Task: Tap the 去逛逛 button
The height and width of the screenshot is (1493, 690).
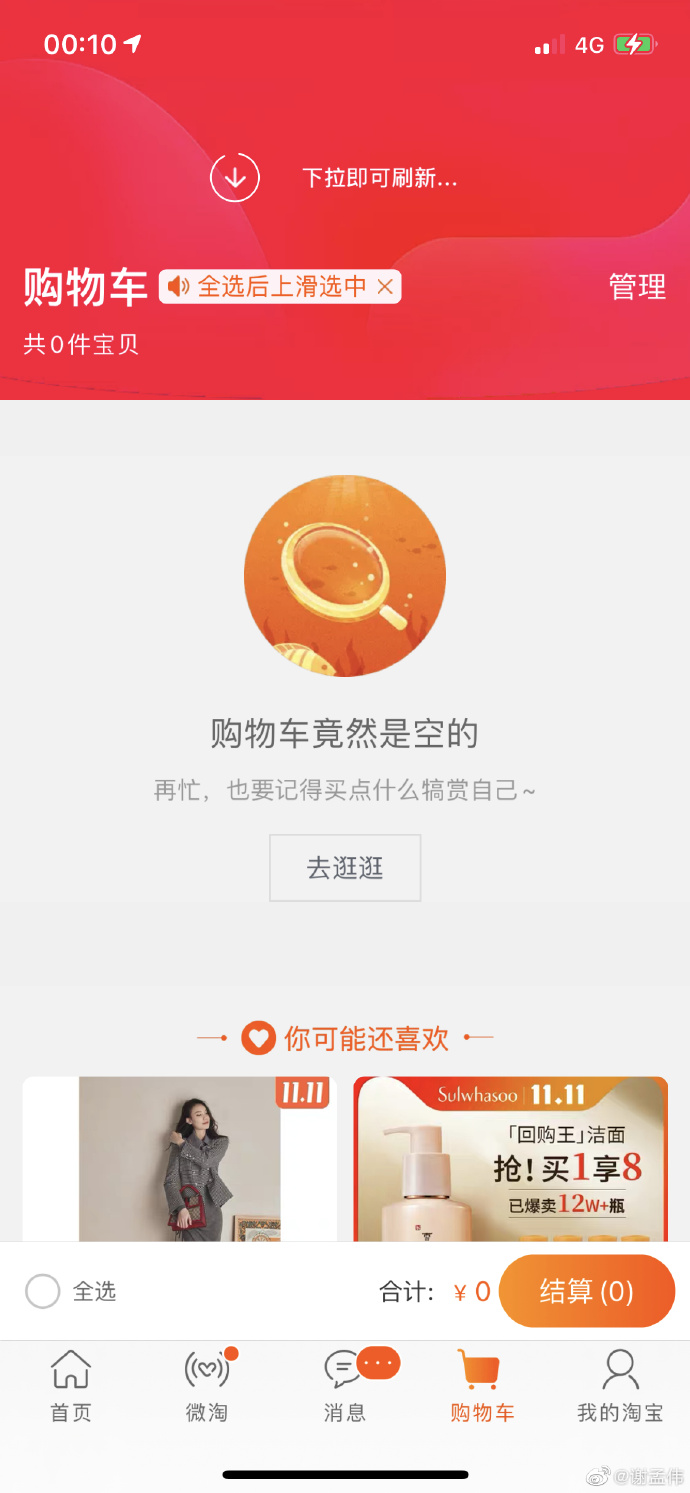Action: tap(345, 868)
